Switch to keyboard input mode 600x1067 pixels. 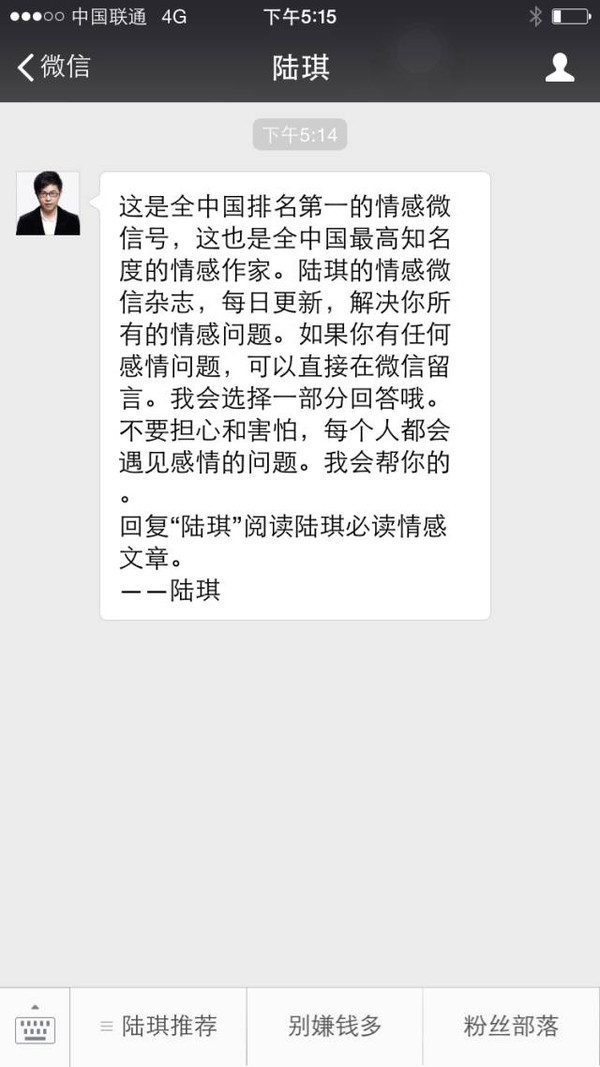(x=35, y=1026)
